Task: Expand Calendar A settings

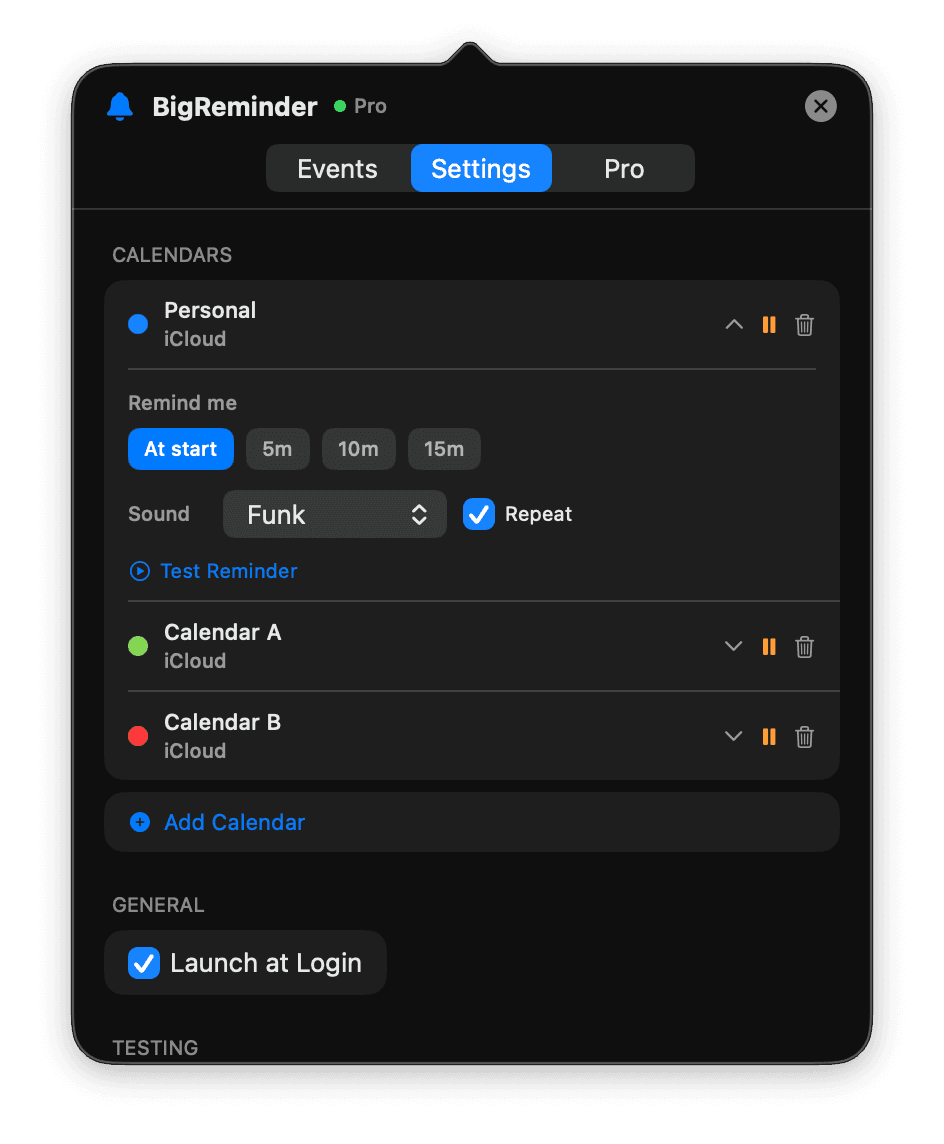Action: tap(734, 647)
